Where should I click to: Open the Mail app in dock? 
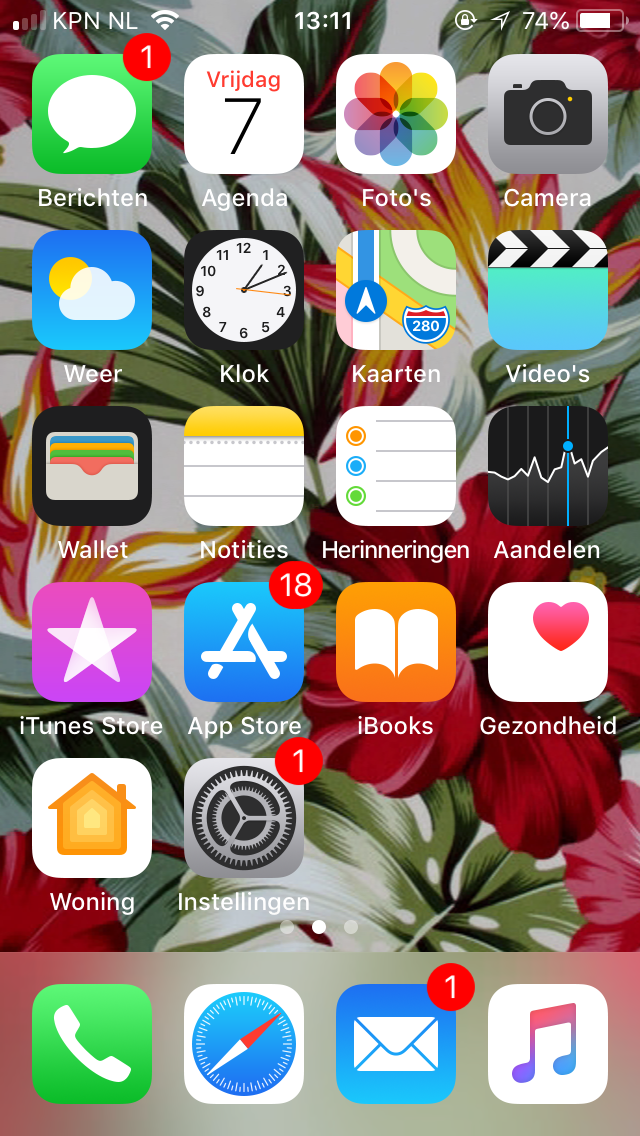[x=396, y=1044]
